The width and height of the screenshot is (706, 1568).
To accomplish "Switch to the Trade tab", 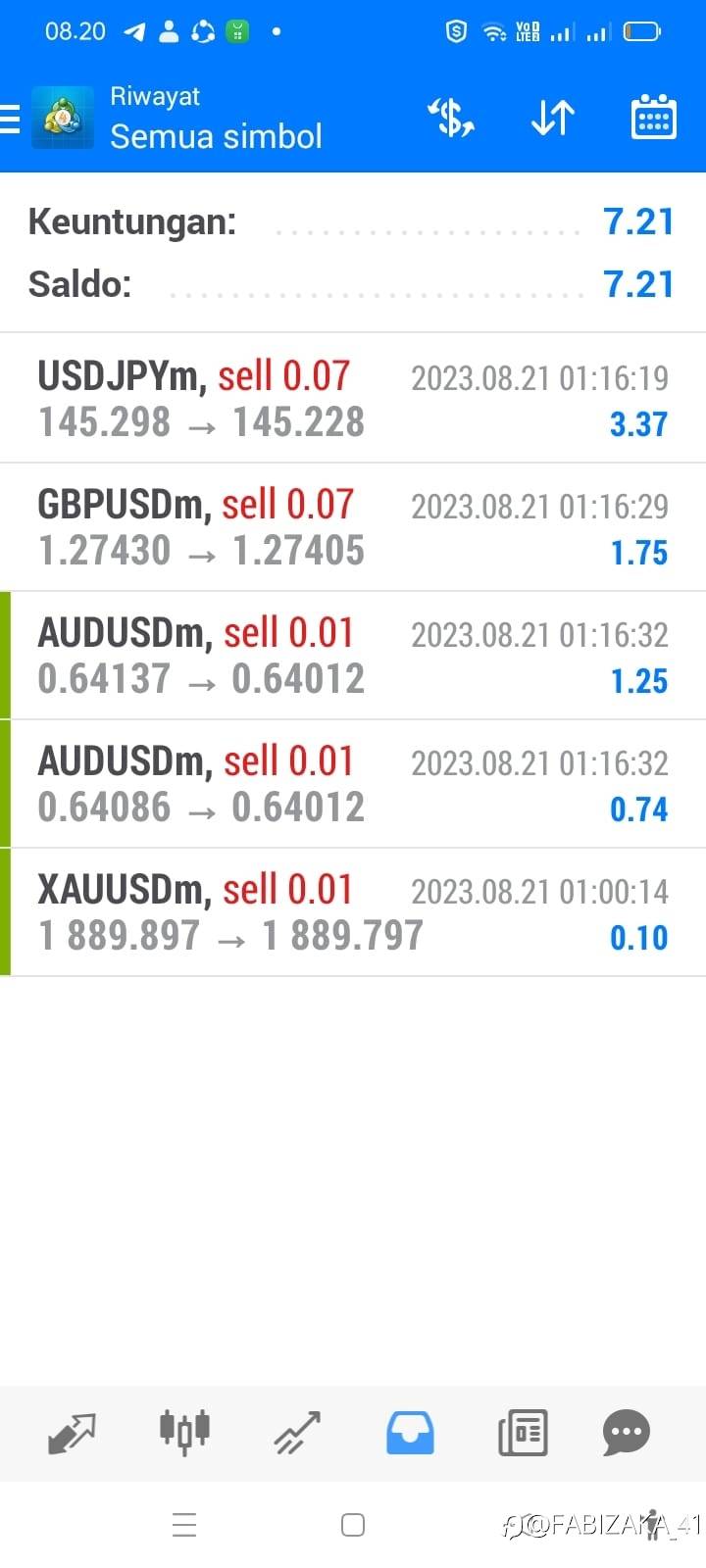I will click(297, 1433).
